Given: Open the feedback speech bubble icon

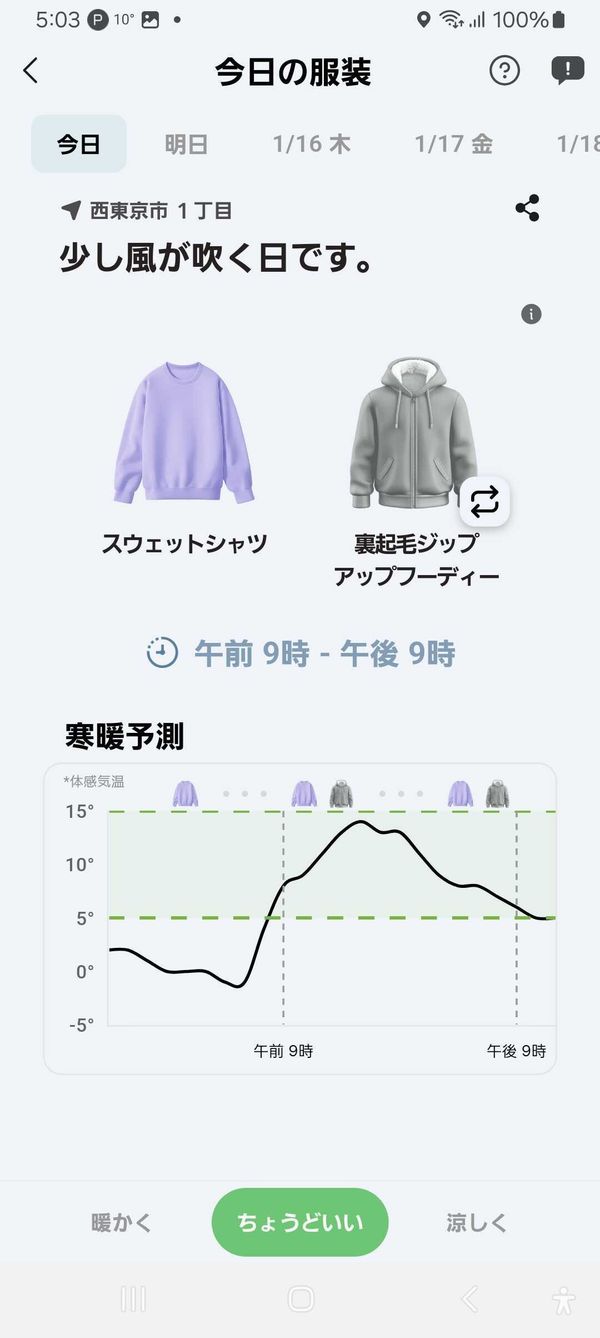Looking at the screenshot, I should (x=567, y=71).
